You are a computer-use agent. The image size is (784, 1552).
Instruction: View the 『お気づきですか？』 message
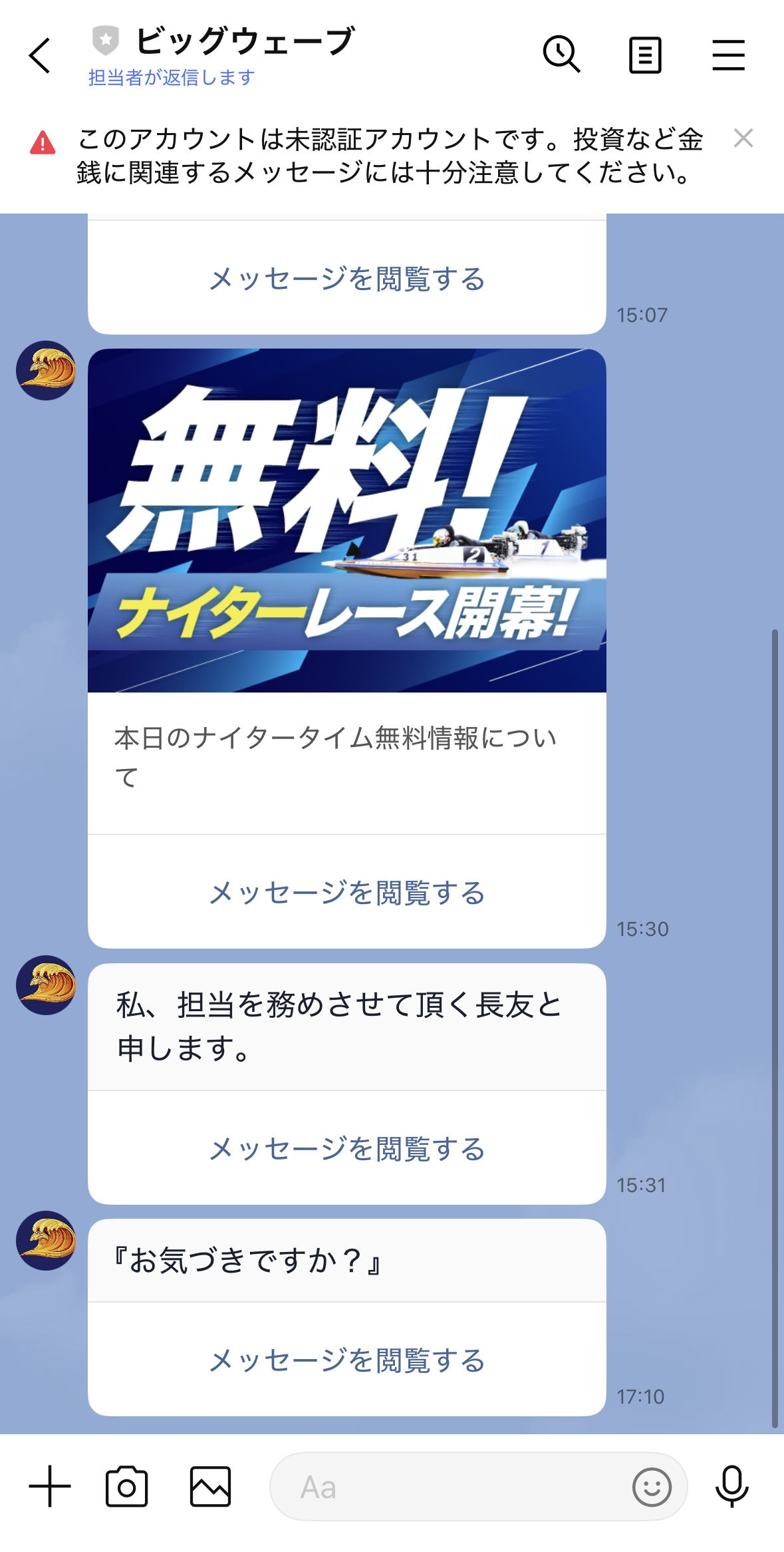point(346,1360)
